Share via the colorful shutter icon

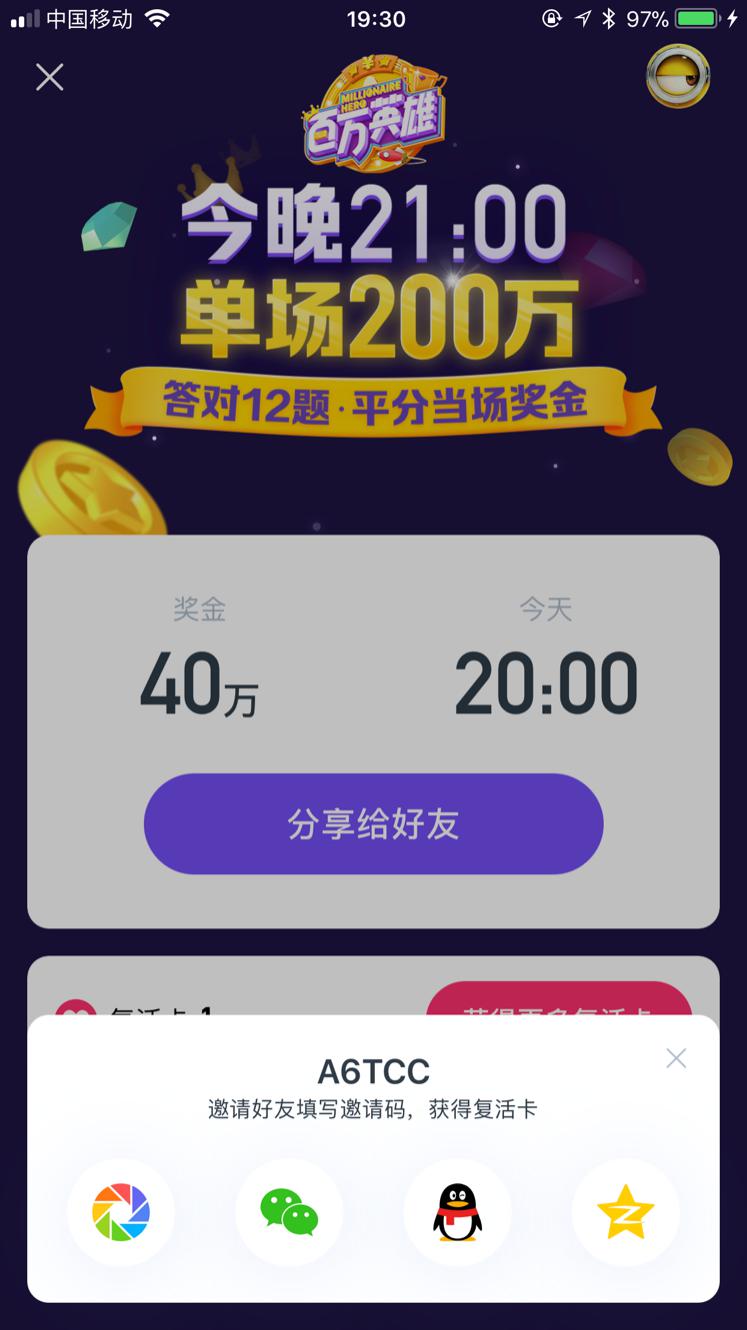[121, 1212]
